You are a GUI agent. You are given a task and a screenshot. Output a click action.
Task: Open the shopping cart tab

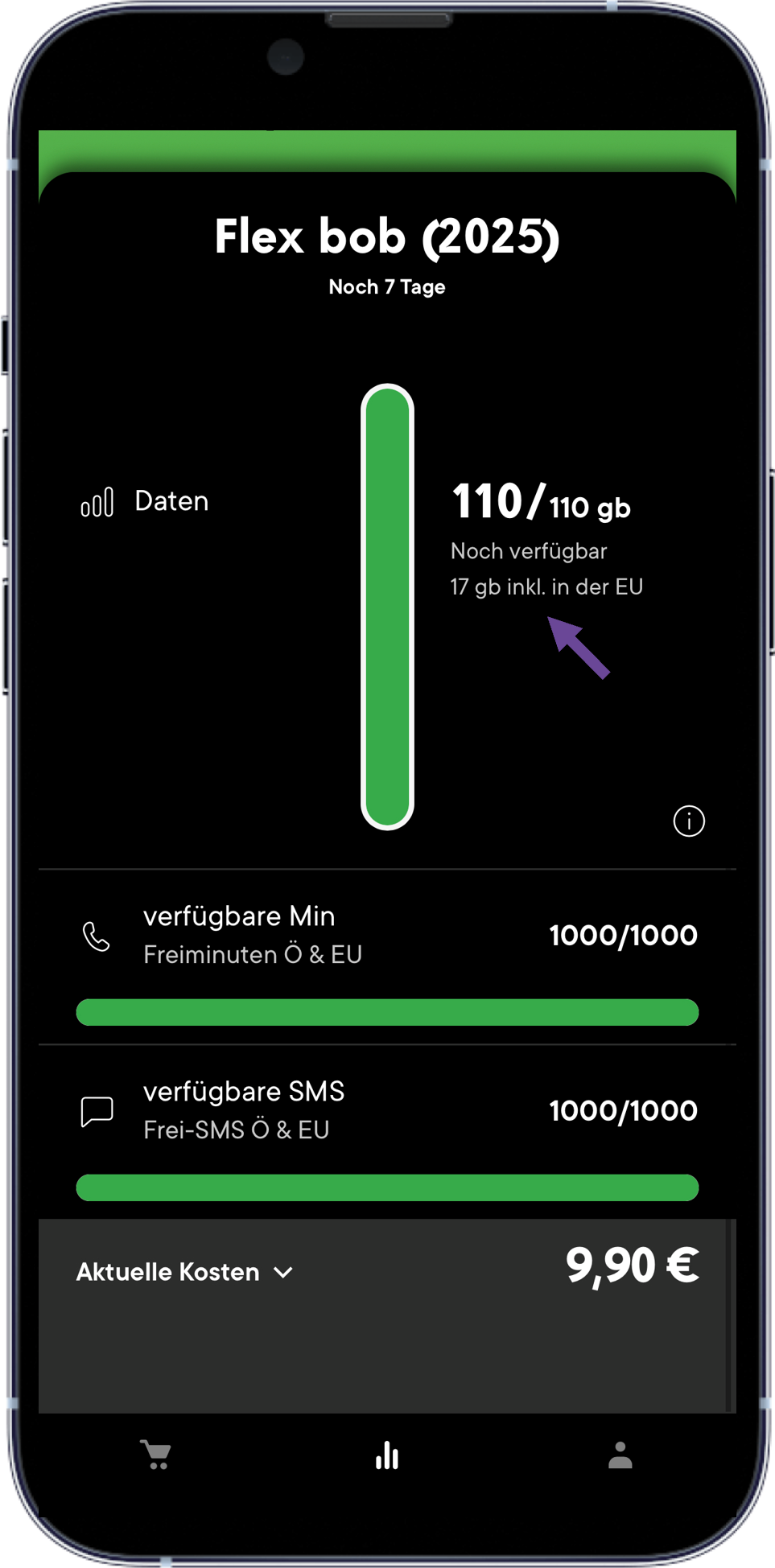(x=155, y=1455)
